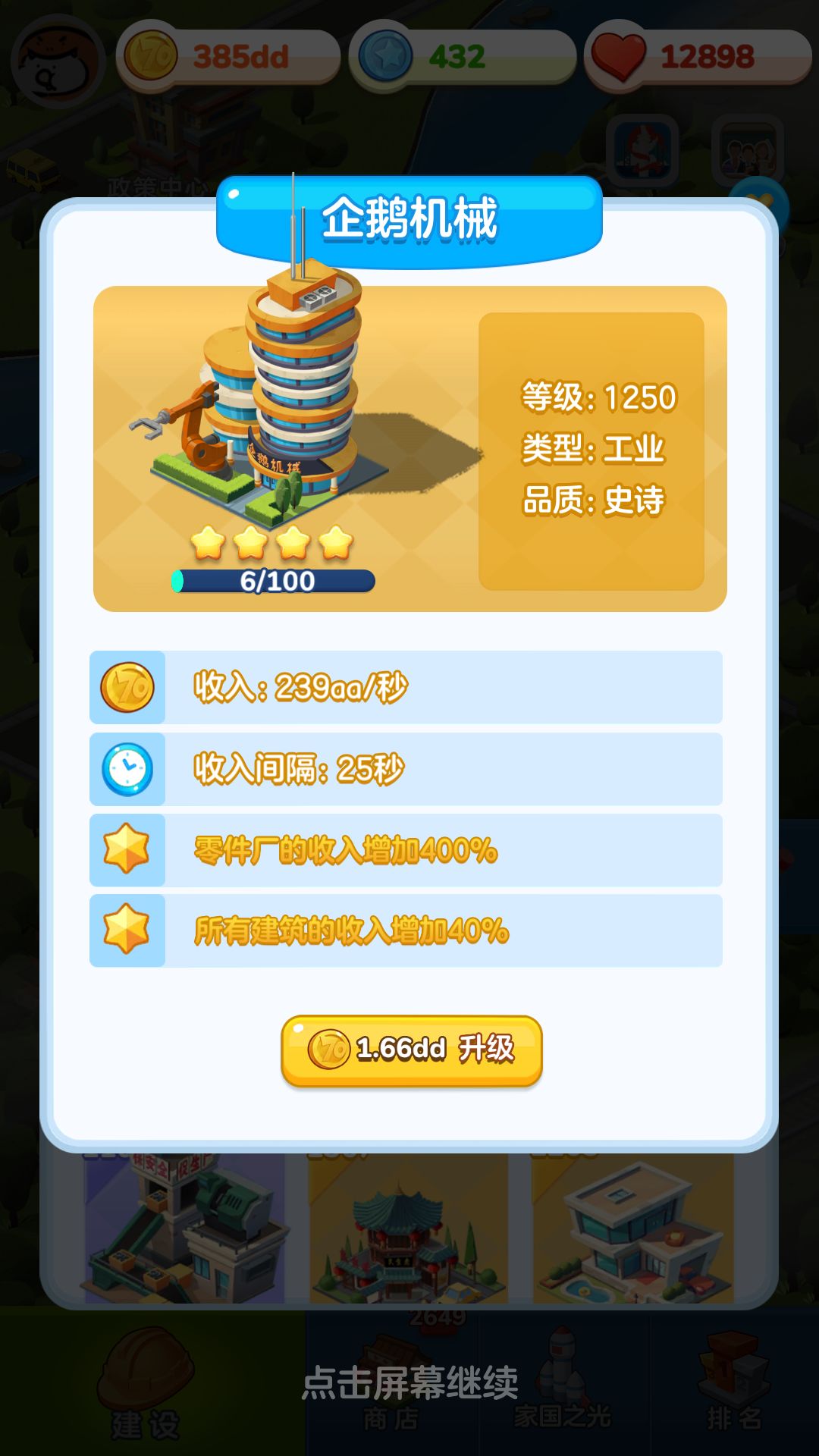Click the blue coin currency icon
The width and height of the screenshot is (819, 1456).
pos(384,55)
